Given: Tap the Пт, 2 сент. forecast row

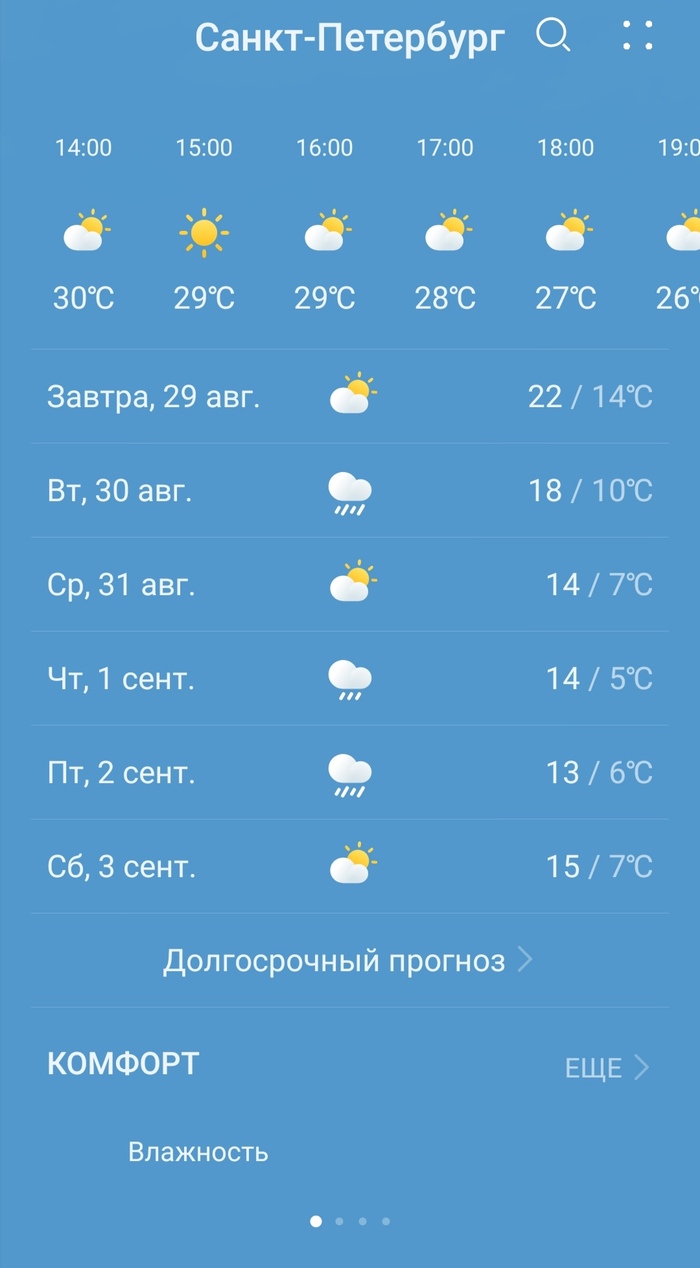Looking at the screenshot, I should [350, 773].
